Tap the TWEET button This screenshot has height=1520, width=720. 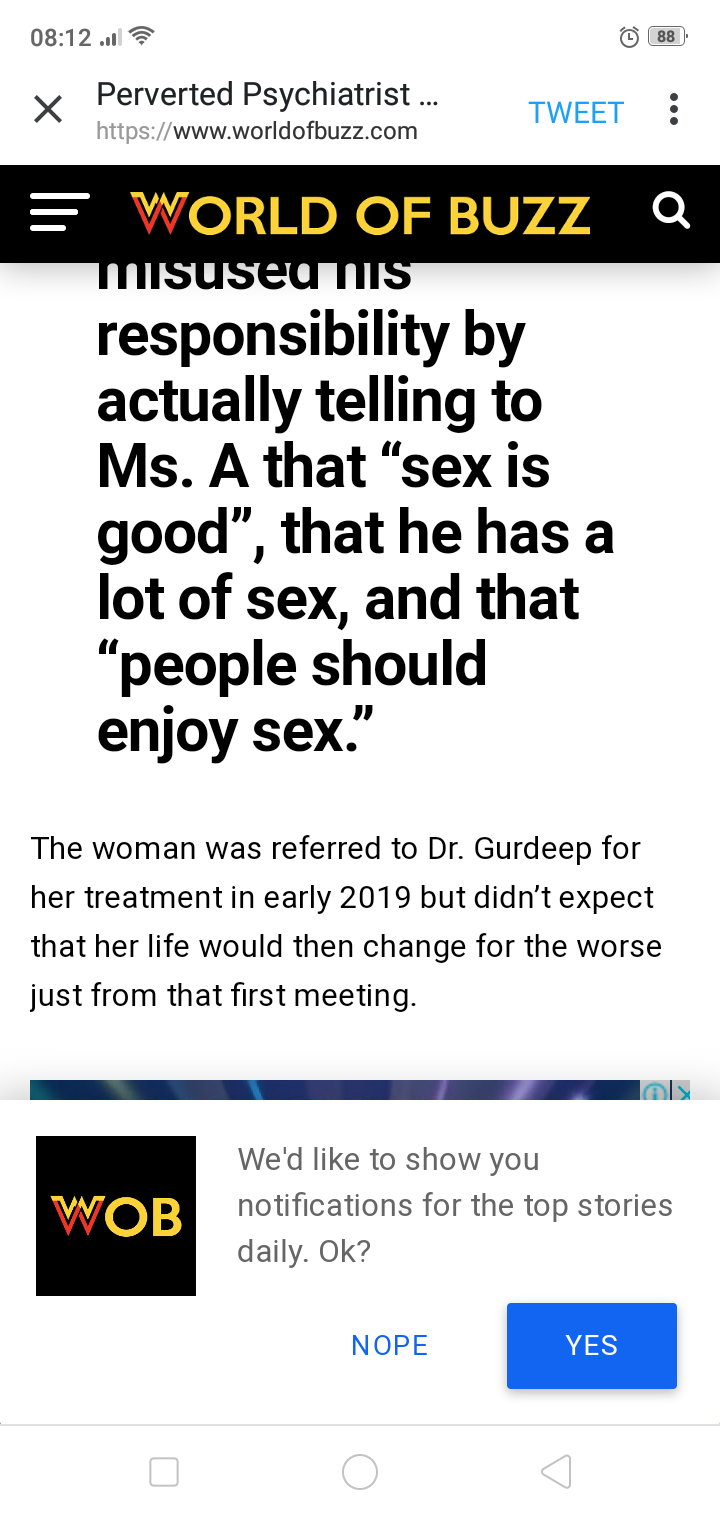(576, 113)
